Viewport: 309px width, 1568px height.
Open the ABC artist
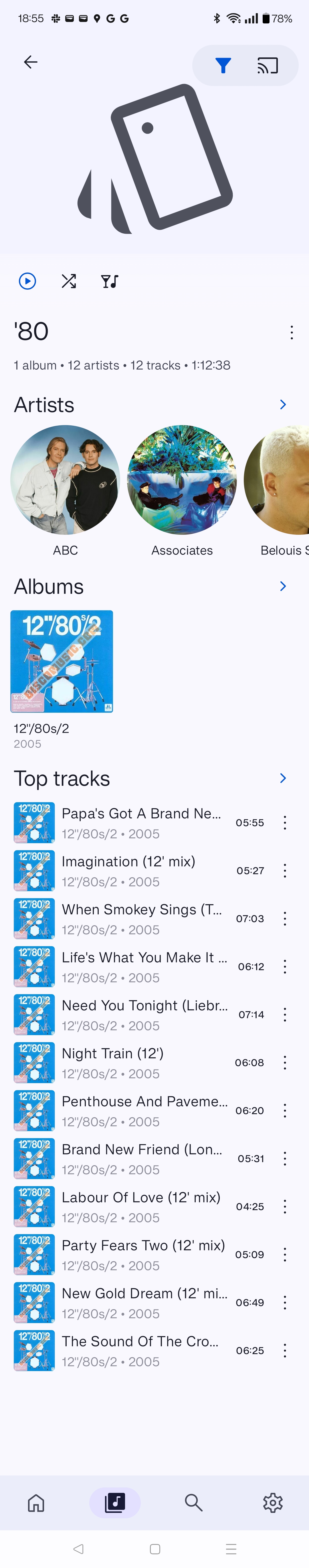pos(65,480)
